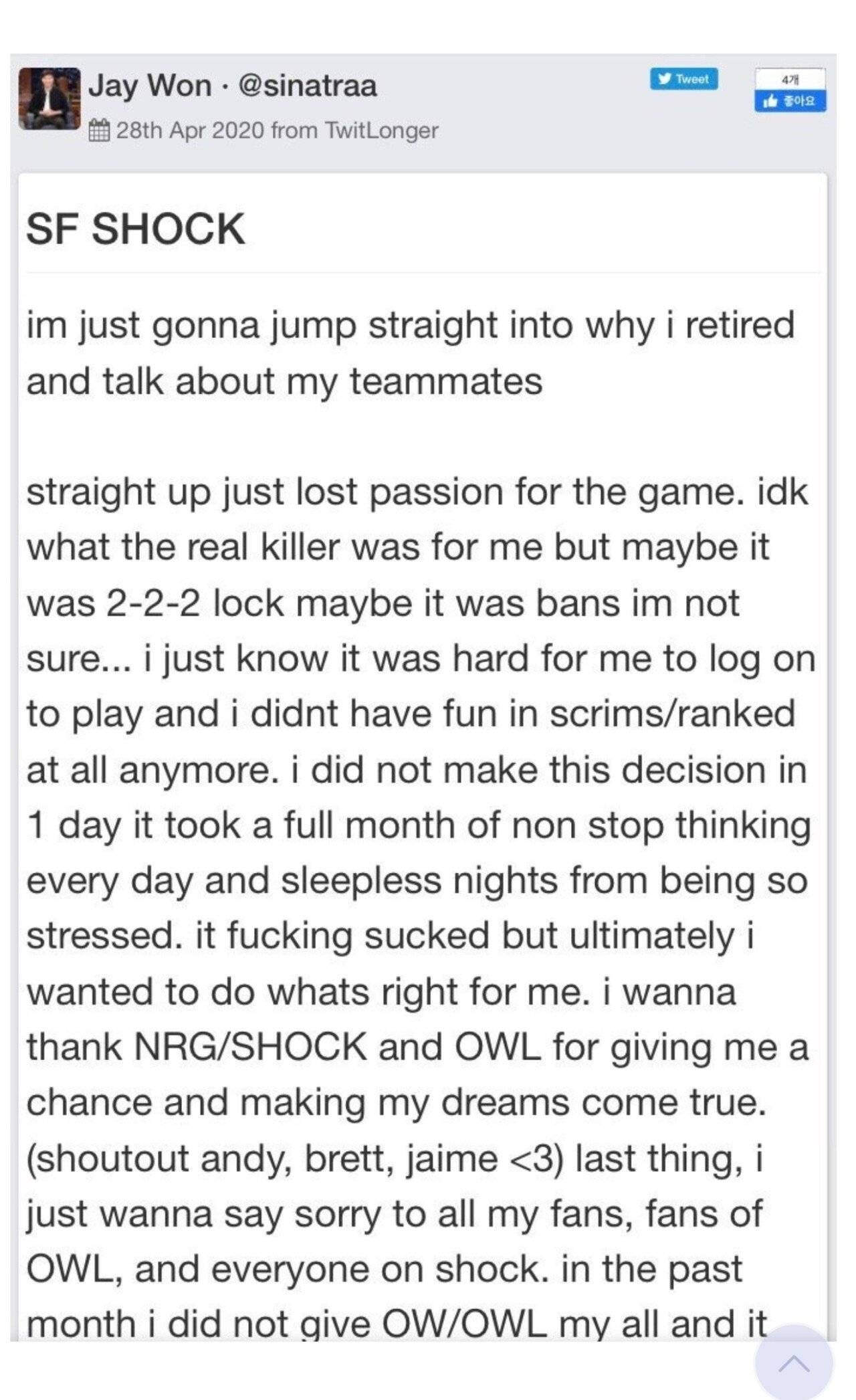The height and width of the screenshot is (1400, 856).
Task: Tap the Tweet button
Action: pyautogui.click(x=684, y=79)
